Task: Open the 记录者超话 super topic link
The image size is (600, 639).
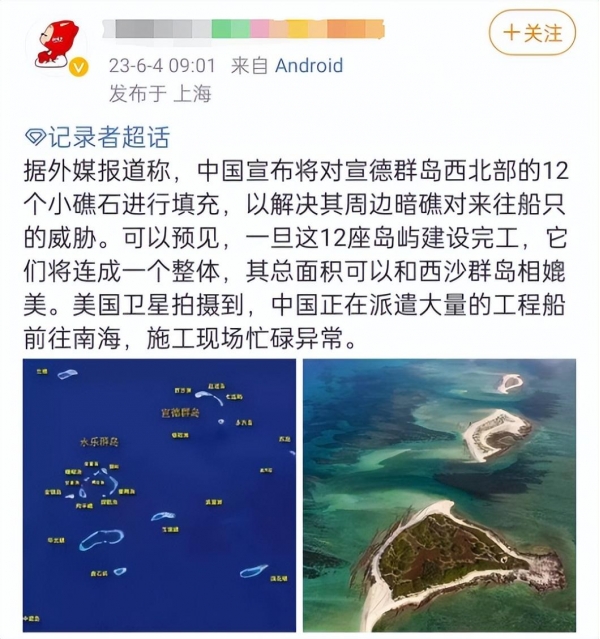Action: (x=97, y=137)
